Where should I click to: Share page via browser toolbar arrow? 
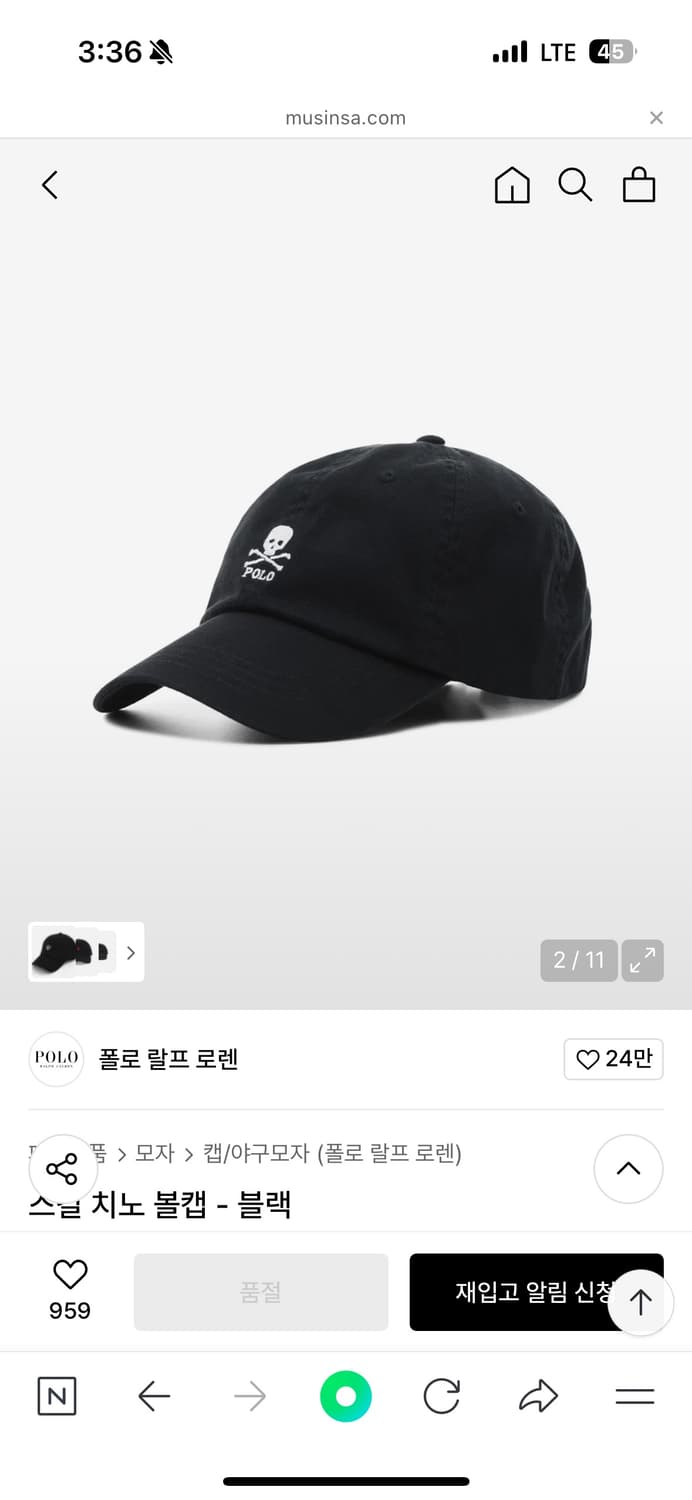pyautogui.click(x=538, y=1396)
